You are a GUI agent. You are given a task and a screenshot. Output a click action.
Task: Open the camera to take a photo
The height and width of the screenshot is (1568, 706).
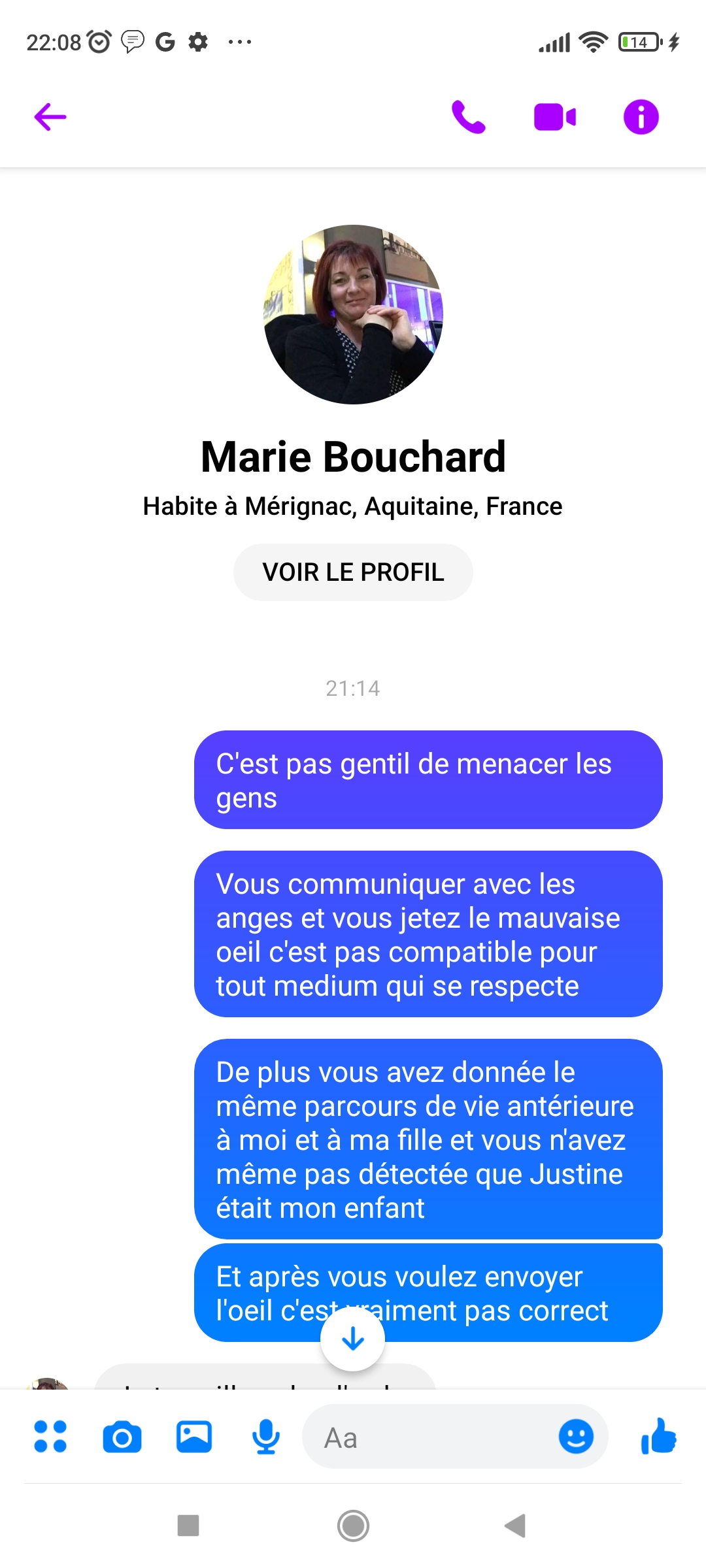point(122,1437)
